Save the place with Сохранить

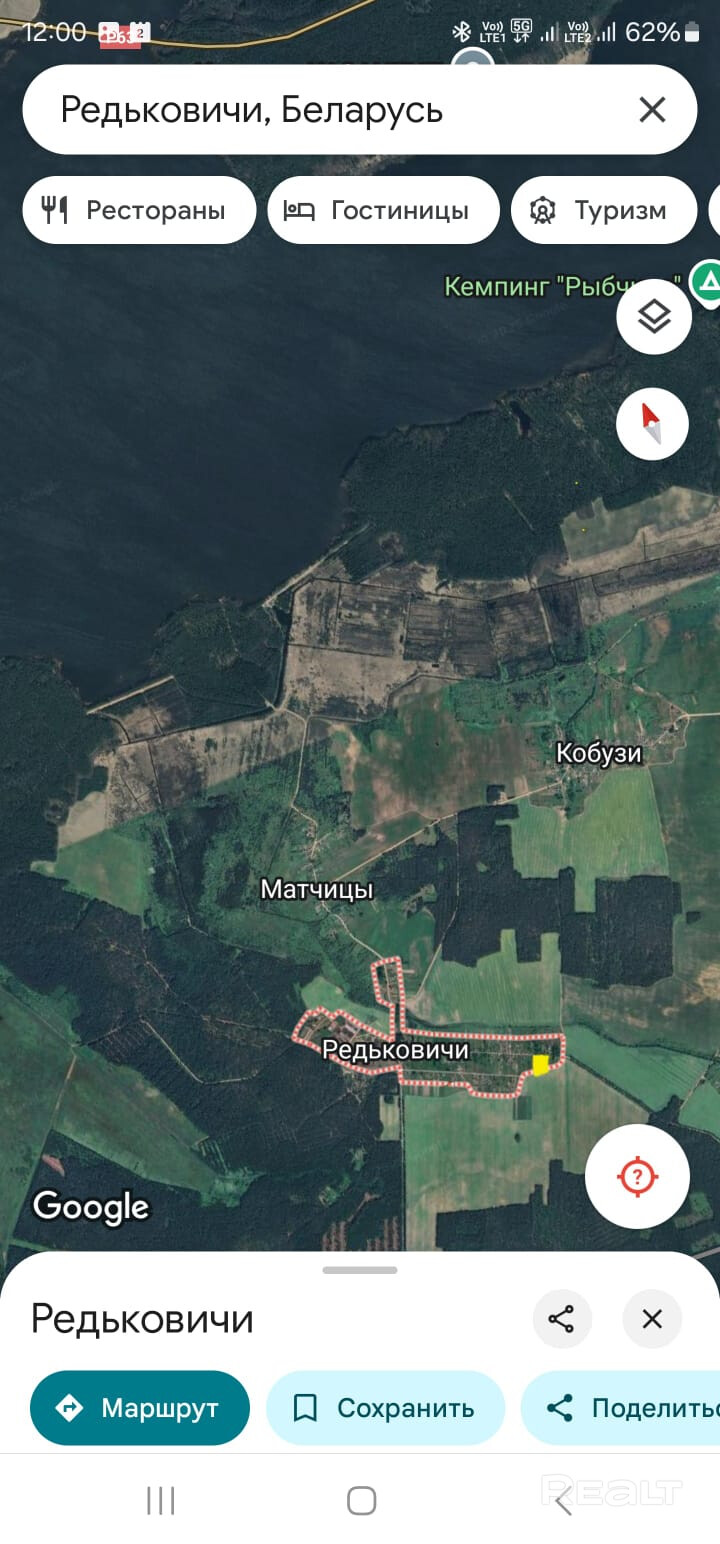click(x=385, y=1408)
